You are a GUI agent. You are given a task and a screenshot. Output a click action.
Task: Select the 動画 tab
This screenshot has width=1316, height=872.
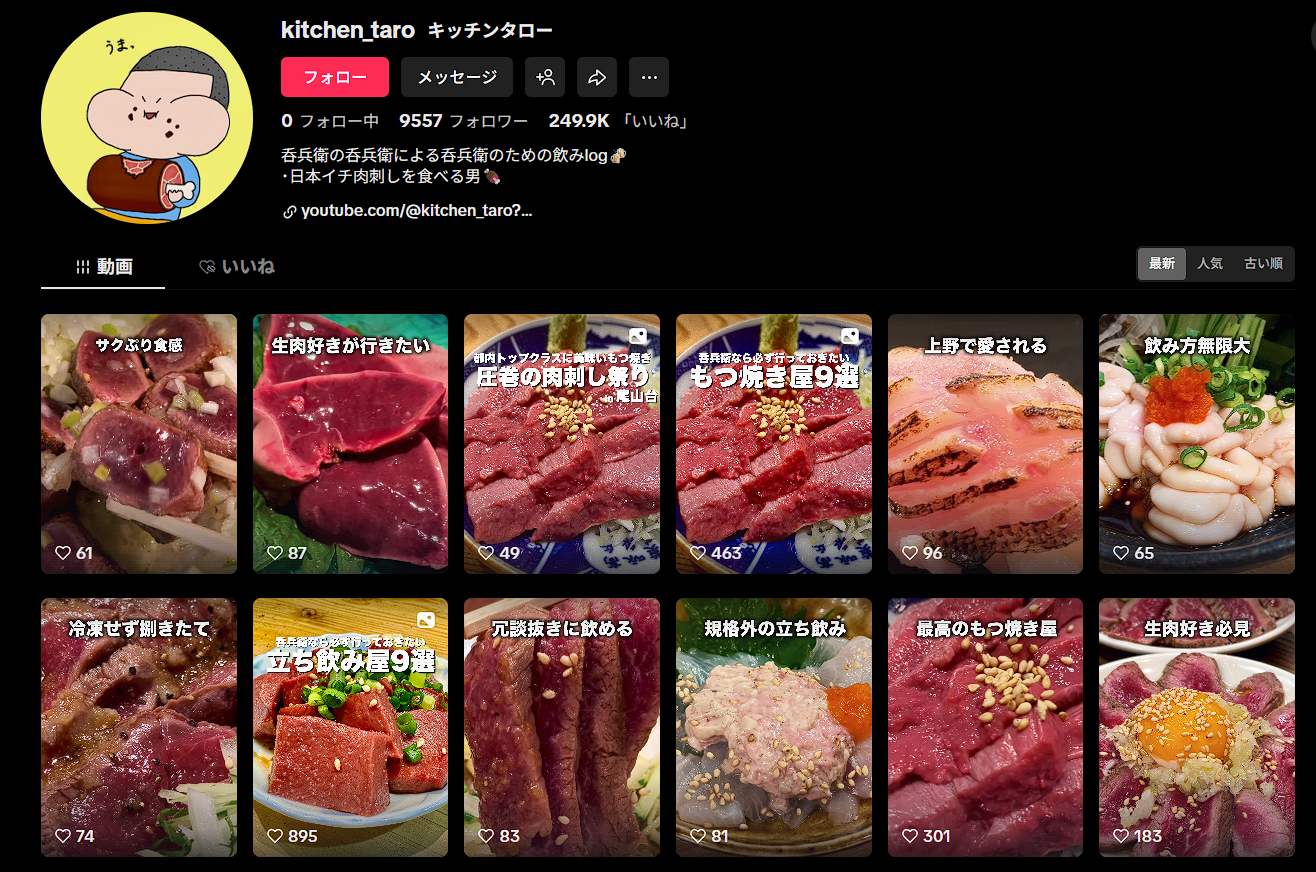click(x=104, y=267)
